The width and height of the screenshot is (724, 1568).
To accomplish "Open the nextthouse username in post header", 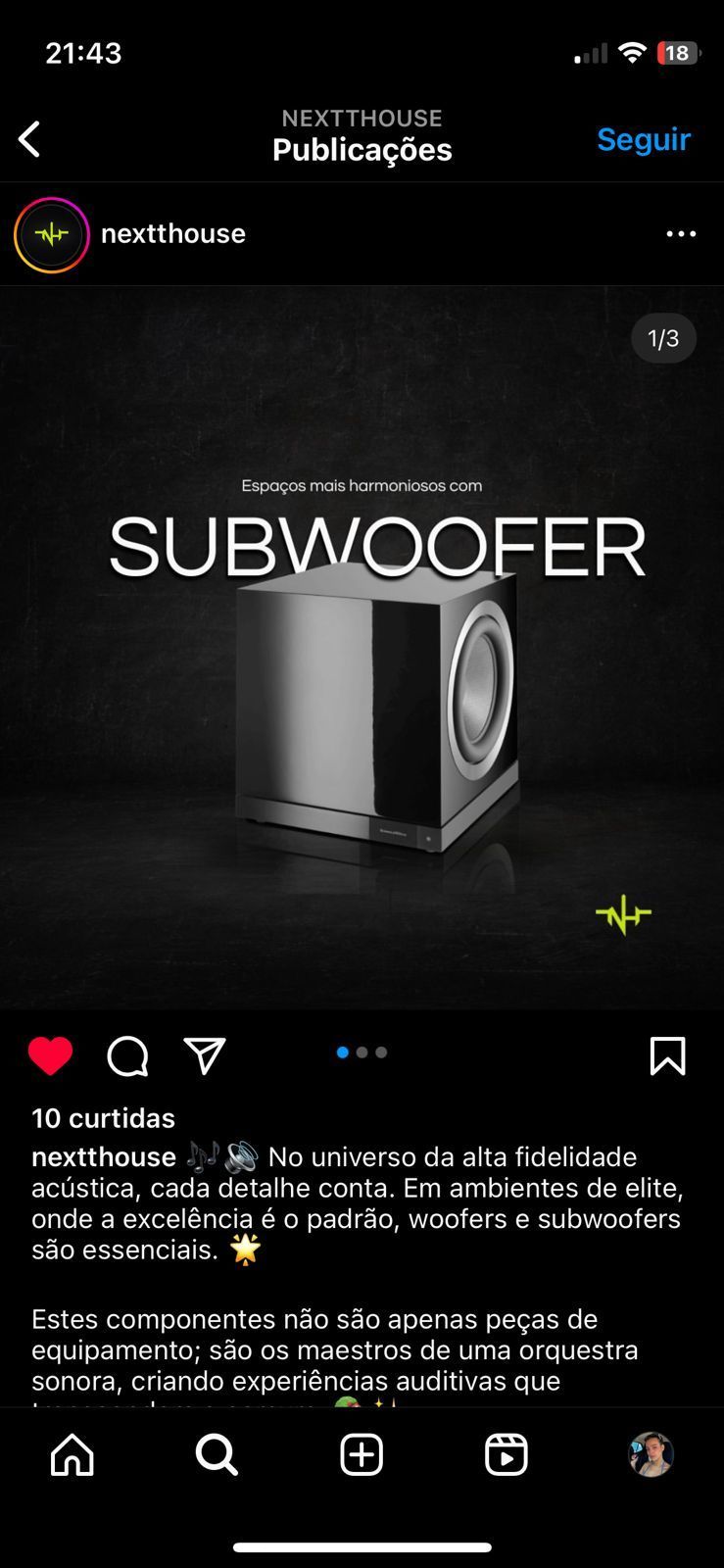I will coord(173,234).
